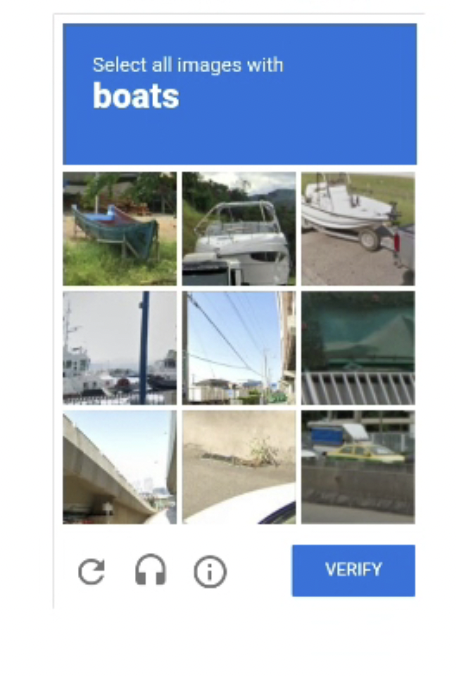Switch to the audio challenge headphones icon
456x676 pixels.
pos(150,570)
